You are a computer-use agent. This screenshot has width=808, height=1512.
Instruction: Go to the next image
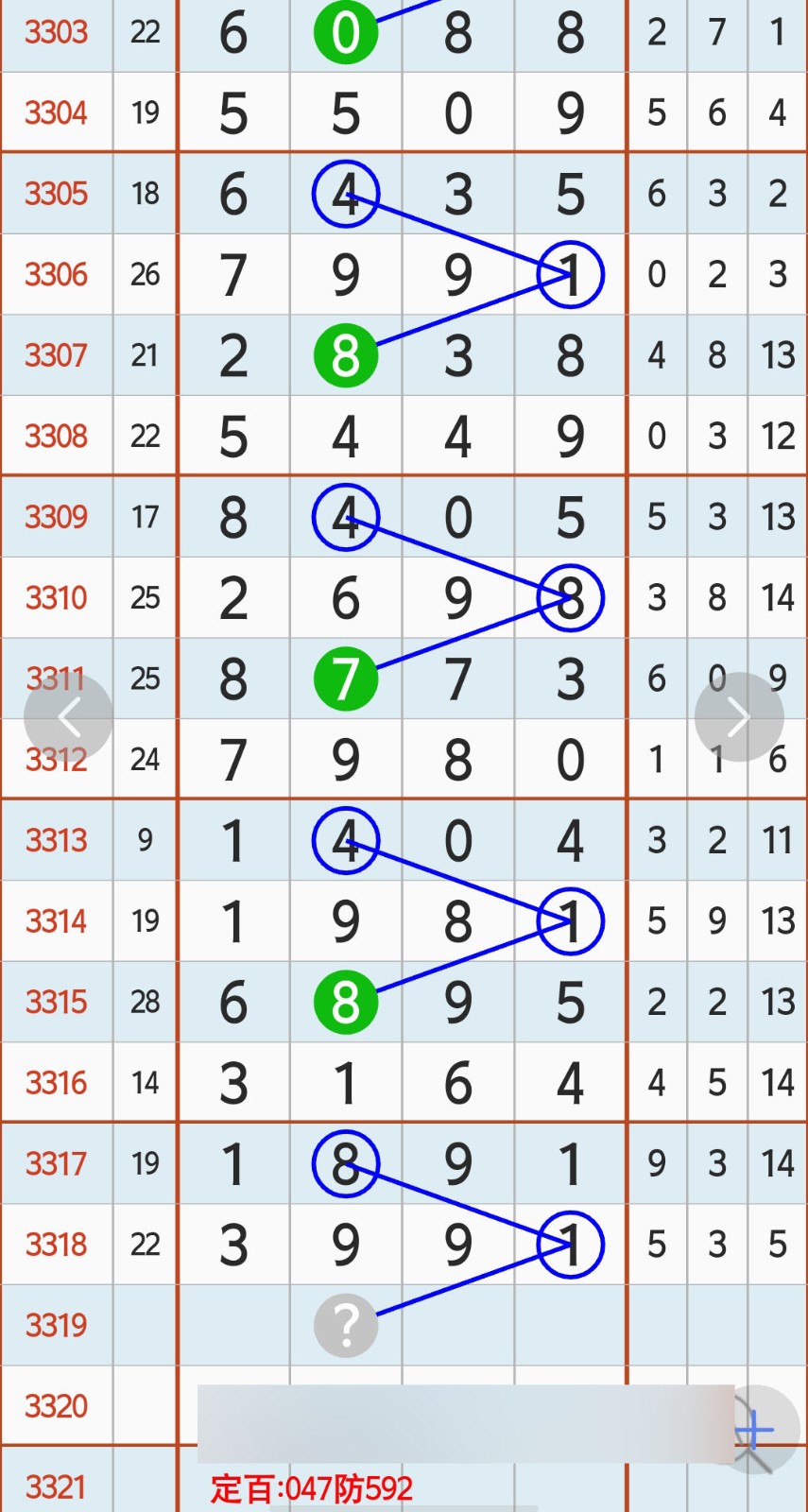click(739, 718)
